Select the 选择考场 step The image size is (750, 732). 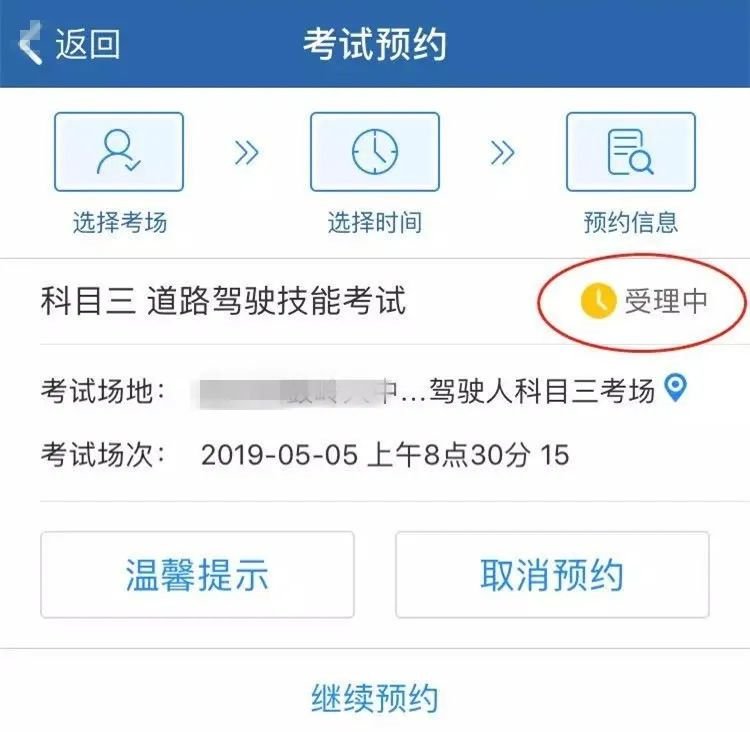[x=119, y=152]
